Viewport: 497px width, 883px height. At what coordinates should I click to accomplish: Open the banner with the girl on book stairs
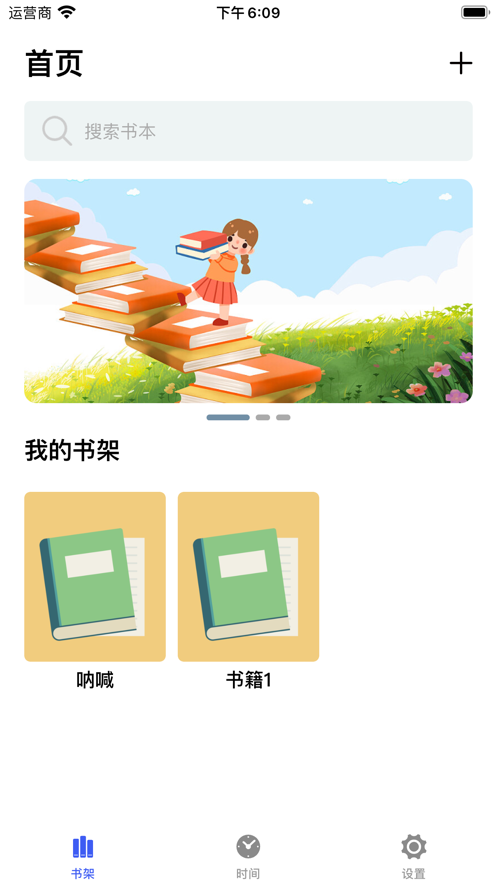tap(248, 291)
